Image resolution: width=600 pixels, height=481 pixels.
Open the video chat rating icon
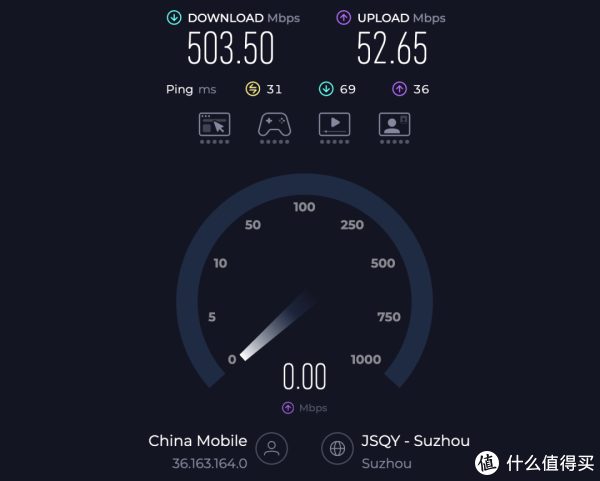pos(393,125)
